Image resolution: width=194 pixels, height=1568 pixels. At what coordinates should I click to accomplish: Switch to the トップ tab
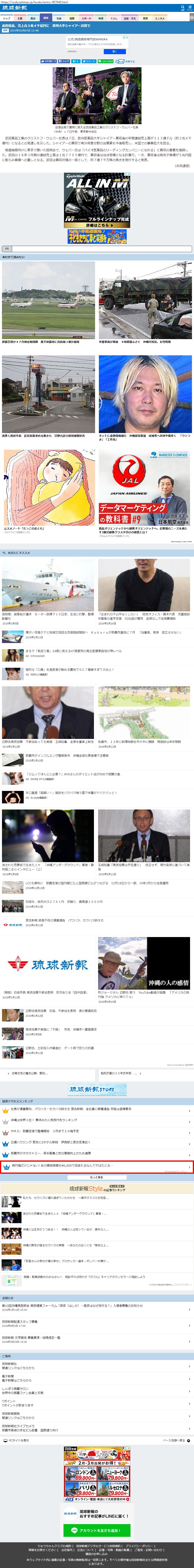click(7, 18)
